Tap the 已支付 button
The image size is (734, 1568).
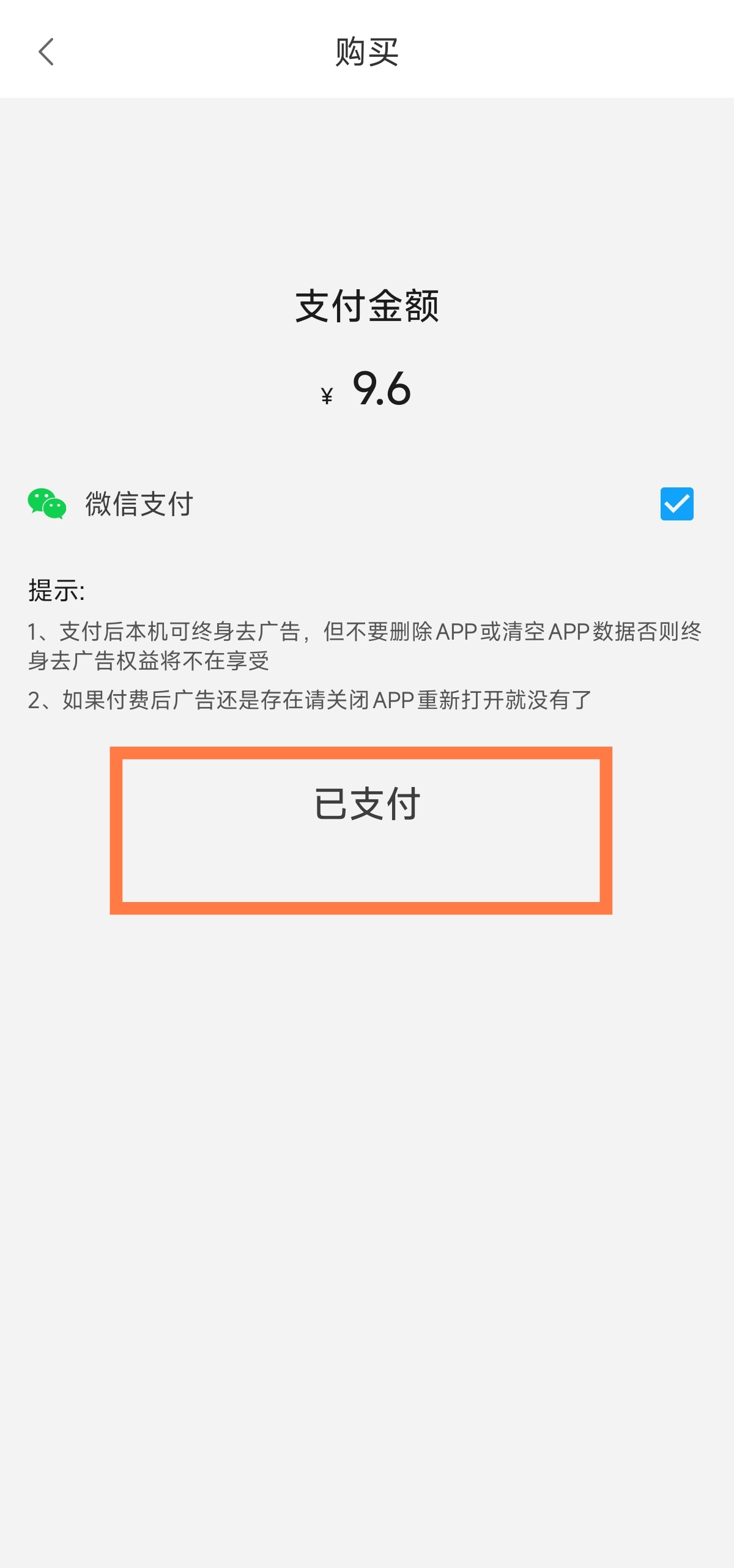click(x=361, y=829)
